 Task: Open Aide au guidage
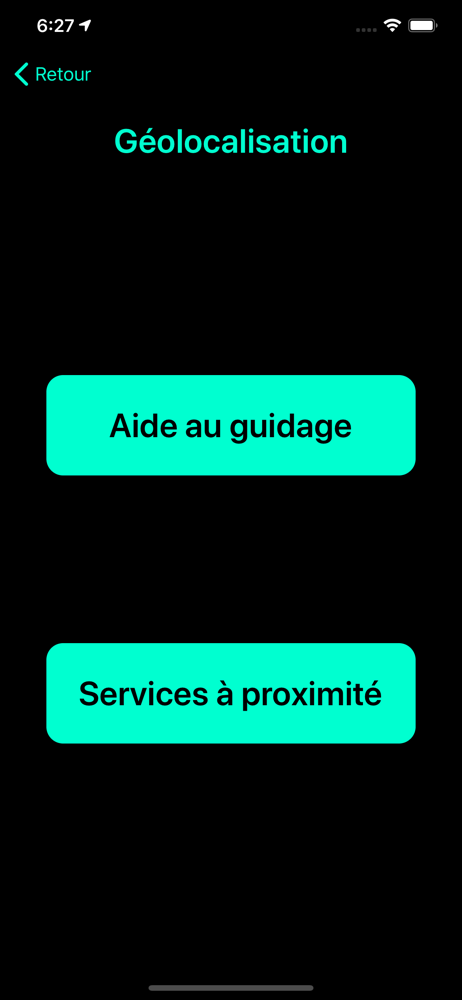[x=231, y=425]
